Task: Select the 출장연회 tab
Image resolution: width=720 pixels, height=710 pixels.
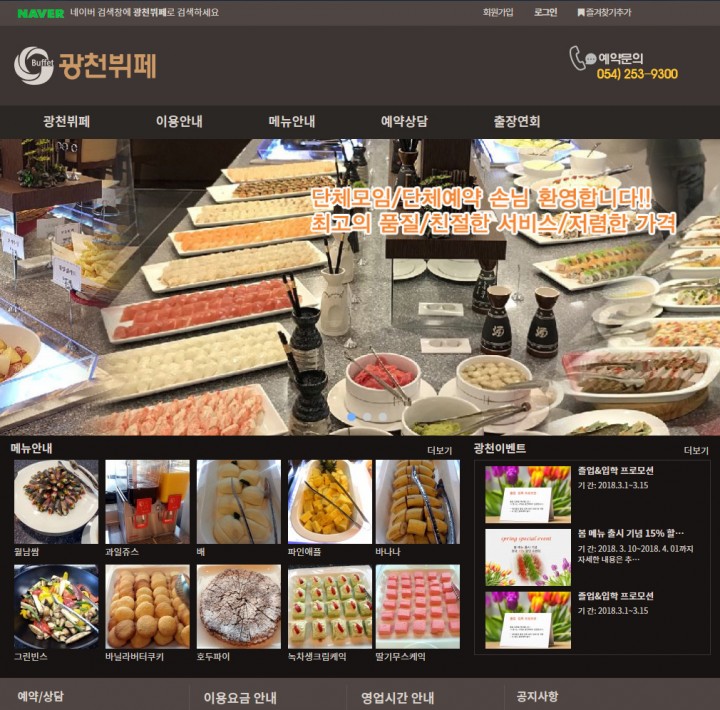Action: point(517,121)
